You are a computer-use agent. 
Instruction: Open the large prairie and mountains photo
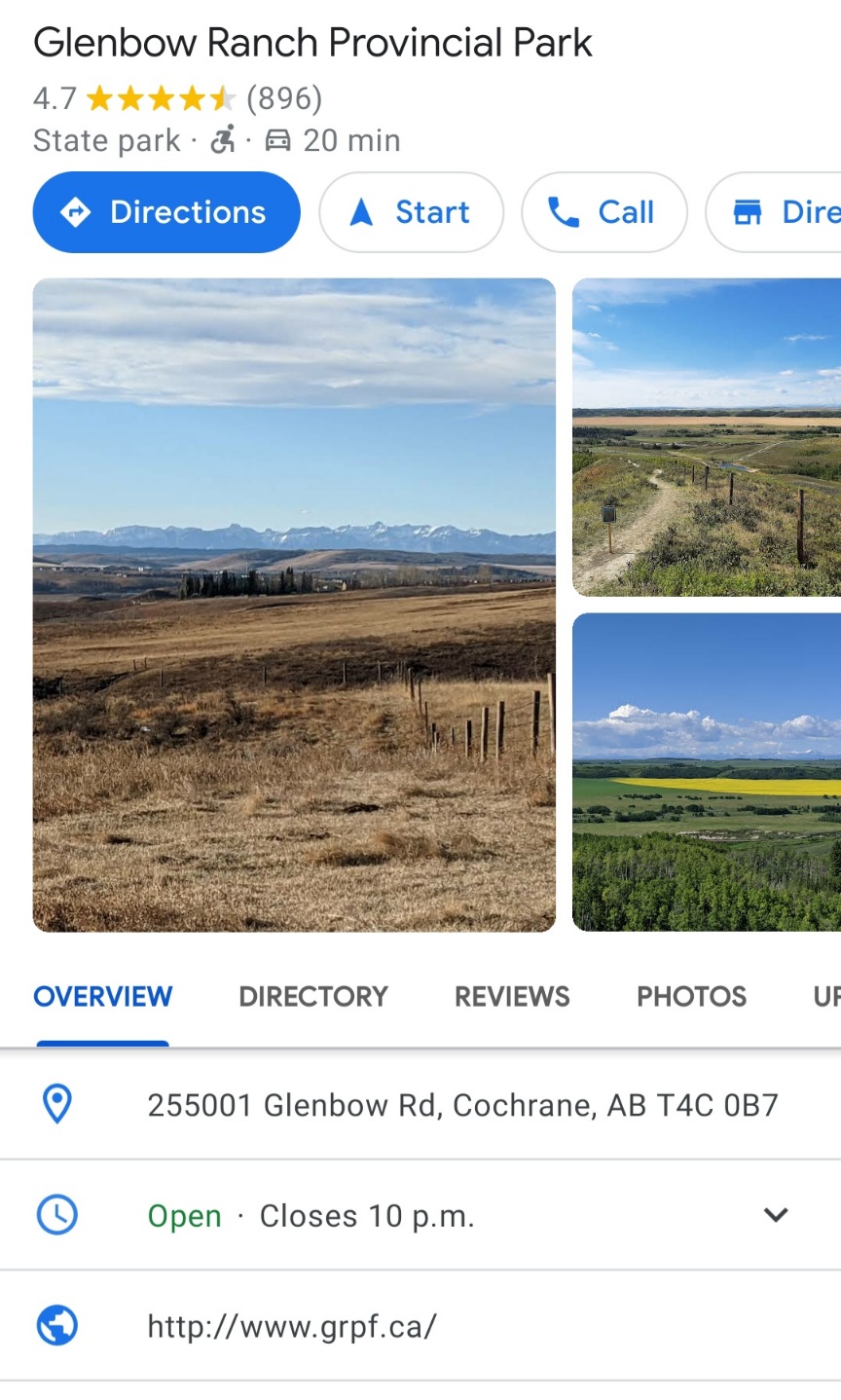point(294,605)
